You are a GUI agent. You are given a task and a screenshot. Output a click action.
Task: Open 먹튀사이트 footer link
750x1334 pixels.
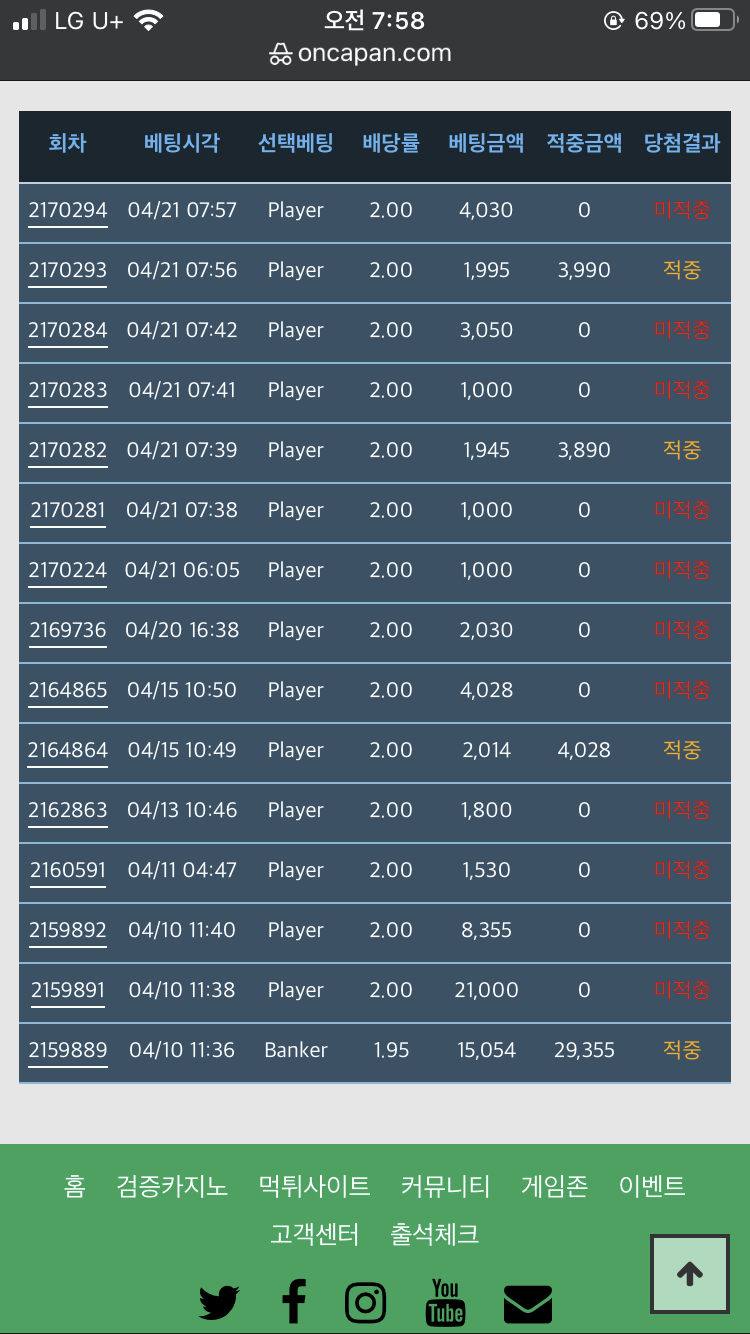[314, 1187]
